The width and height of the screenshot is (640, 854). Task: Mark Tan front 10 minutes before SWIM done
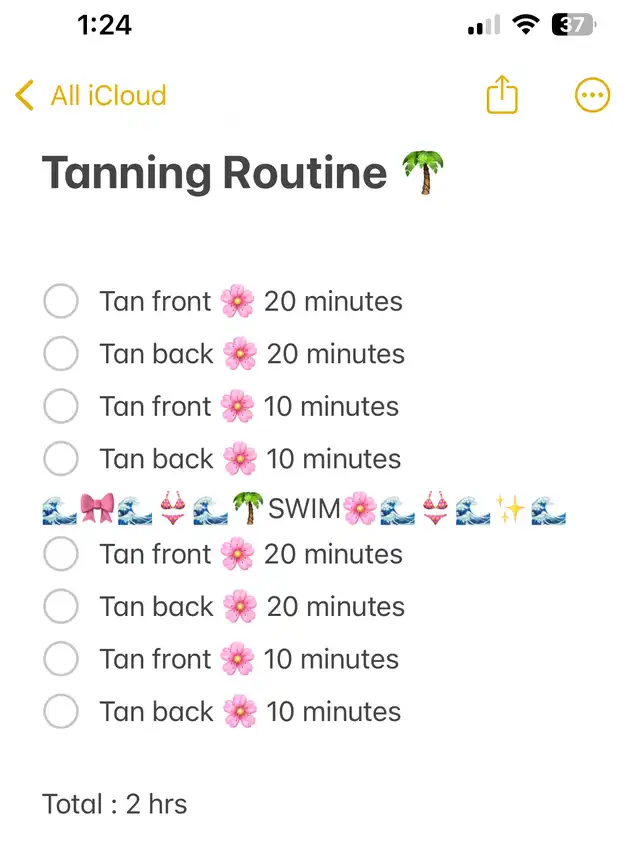tap(61, 406)
